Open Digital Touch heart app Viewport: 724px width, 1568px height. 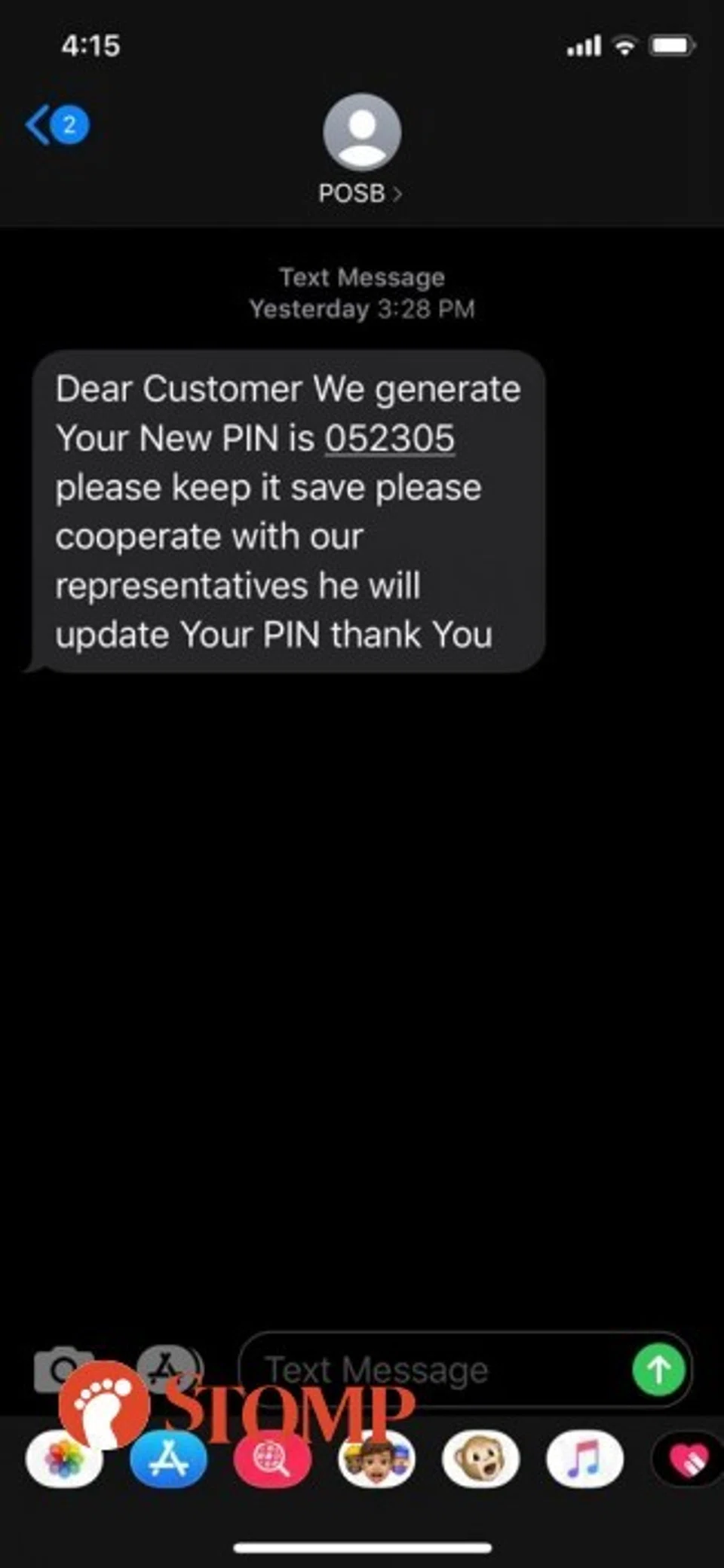[686, 1461]
